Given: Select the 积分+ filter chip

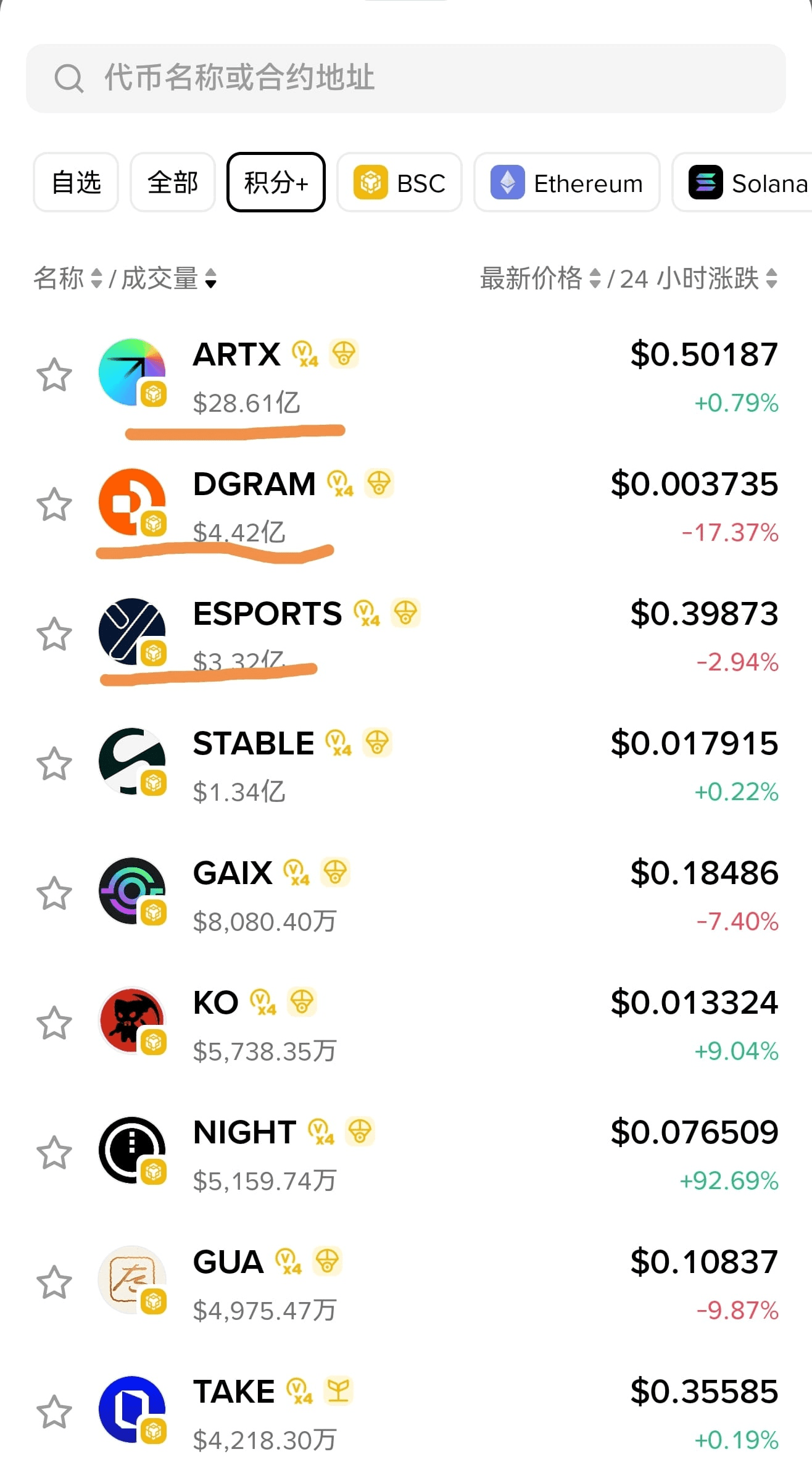Looking at the screenshot, I should tap(276, 183).
